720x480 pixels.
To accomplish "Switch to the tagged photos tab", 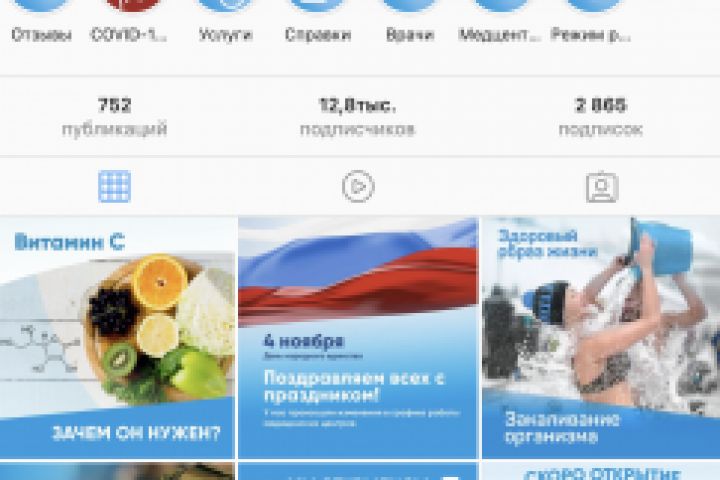I will 601,186.
